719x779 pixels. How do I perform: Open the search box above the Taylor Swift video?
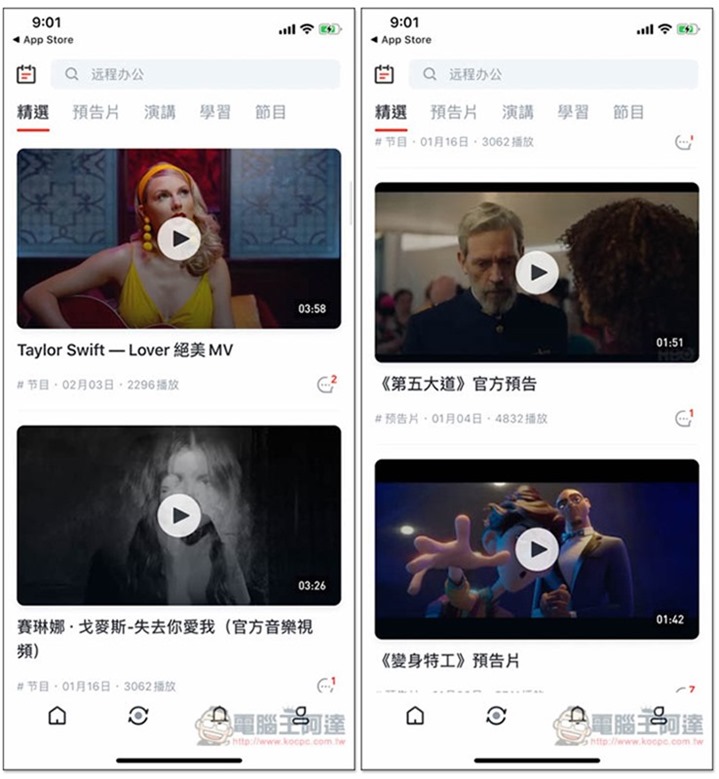pos(197,74)
